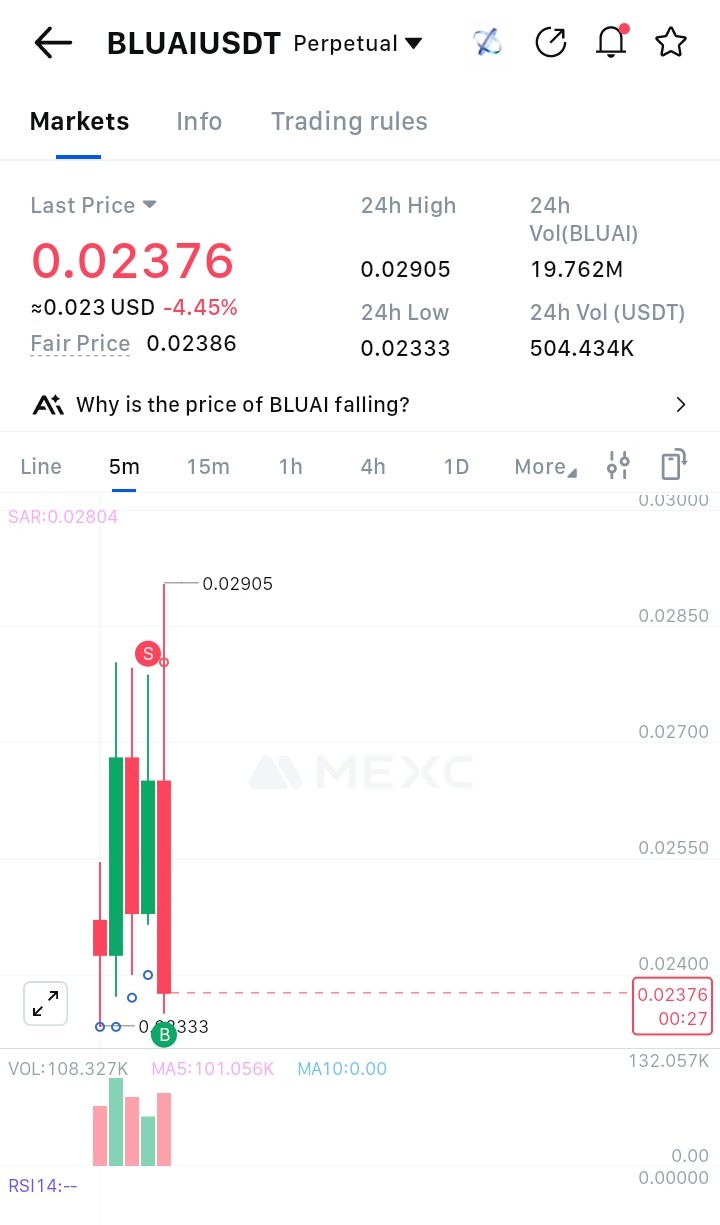Tap the circular arrow icon in header
720x1225 pixels.
(x=551, y=43)
